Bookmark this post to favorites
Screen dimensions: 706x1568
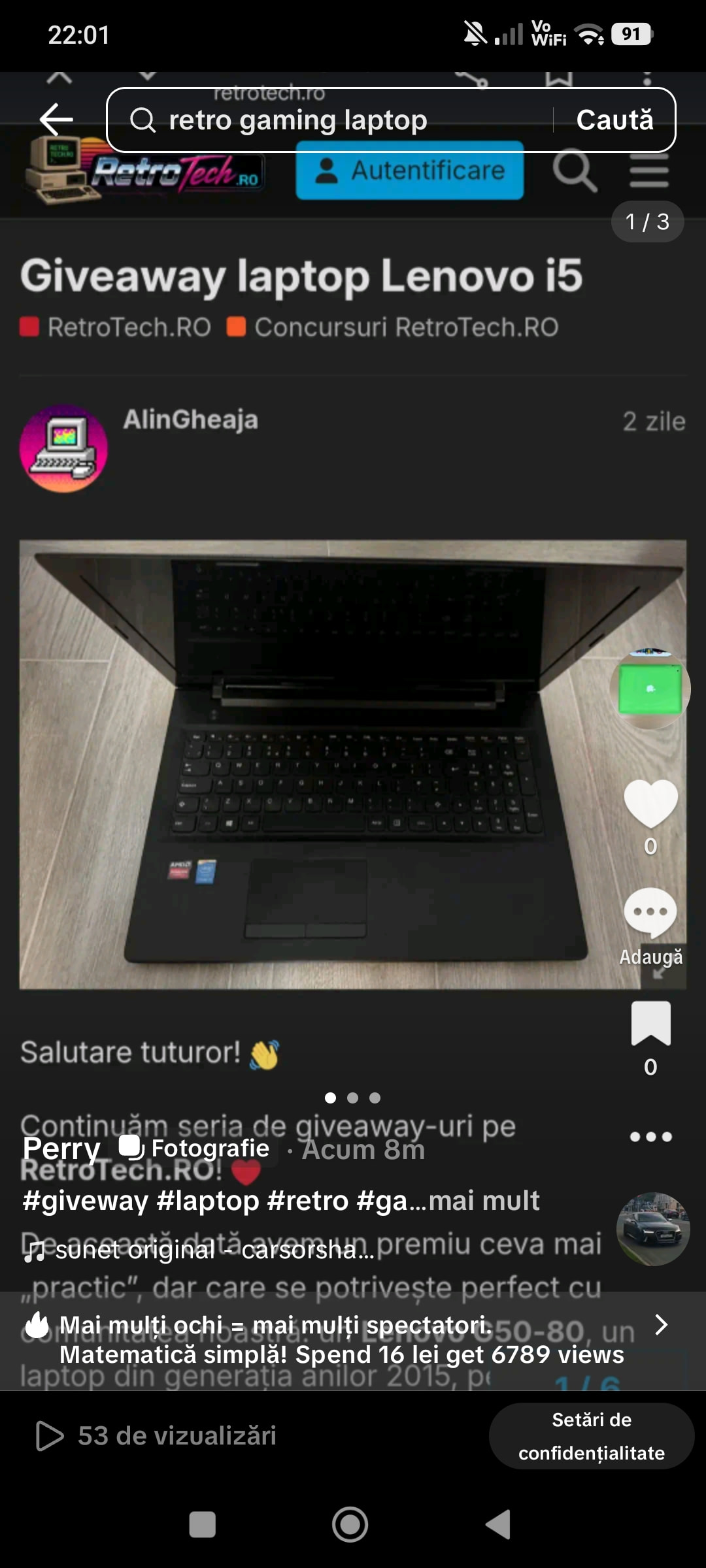pyautogui.click(x=650, y=1023)
